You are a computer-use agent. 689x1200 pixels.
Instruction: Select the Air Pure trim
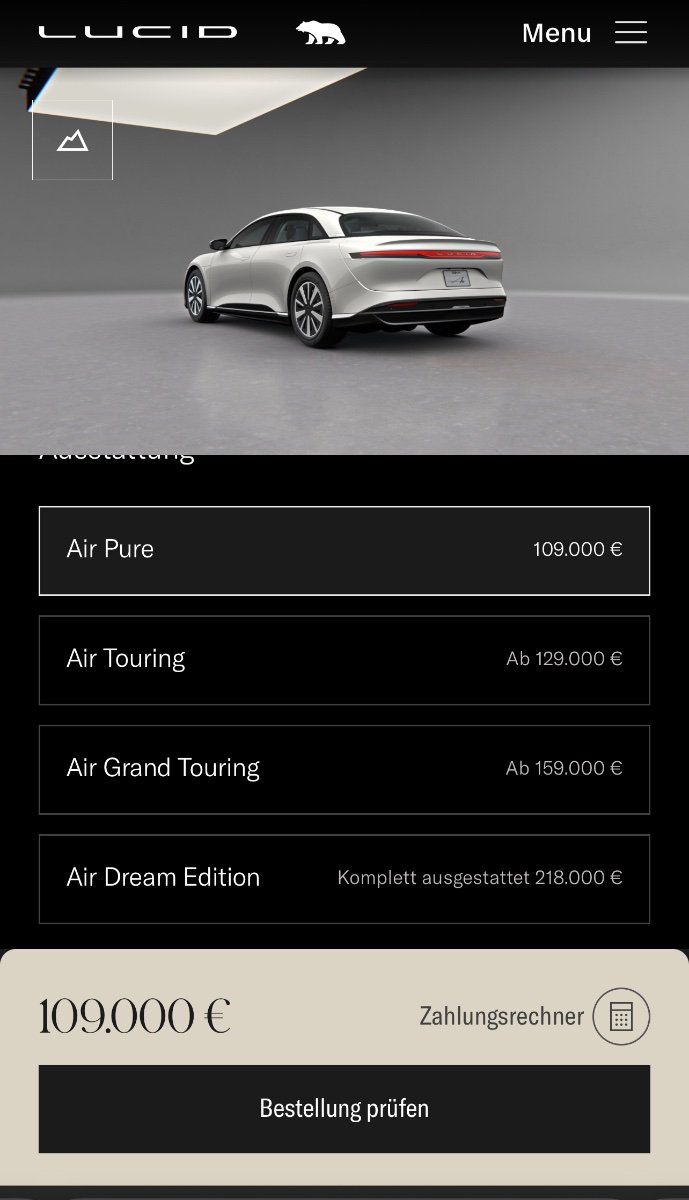[x=344, y=550]
